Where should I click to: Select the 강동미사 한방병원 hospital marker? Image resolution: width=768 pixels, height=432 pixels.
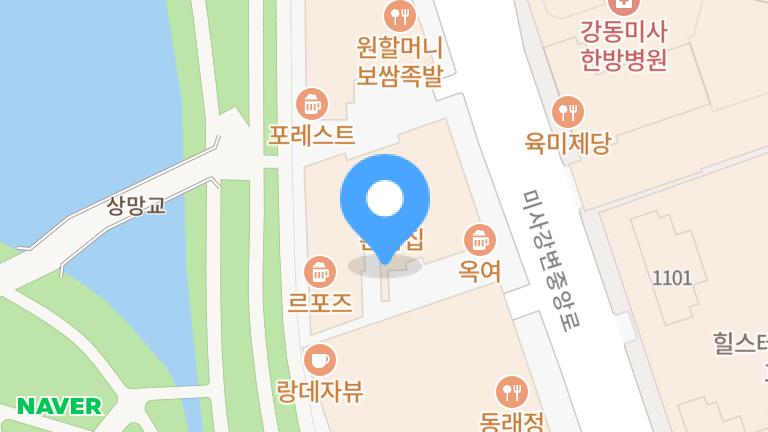click(x=624, y=8)
